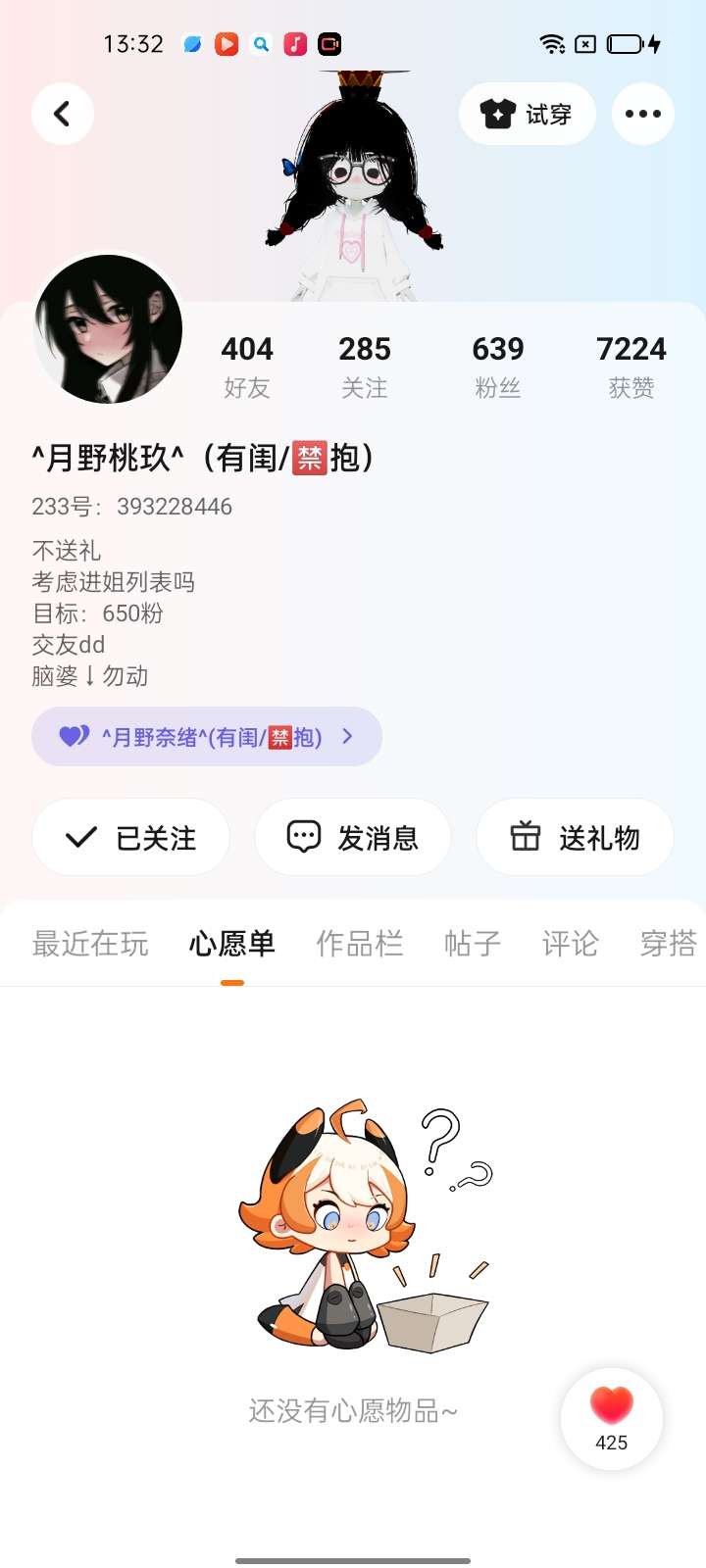Tap 送礼物 to send a gift

pos(575,838)
